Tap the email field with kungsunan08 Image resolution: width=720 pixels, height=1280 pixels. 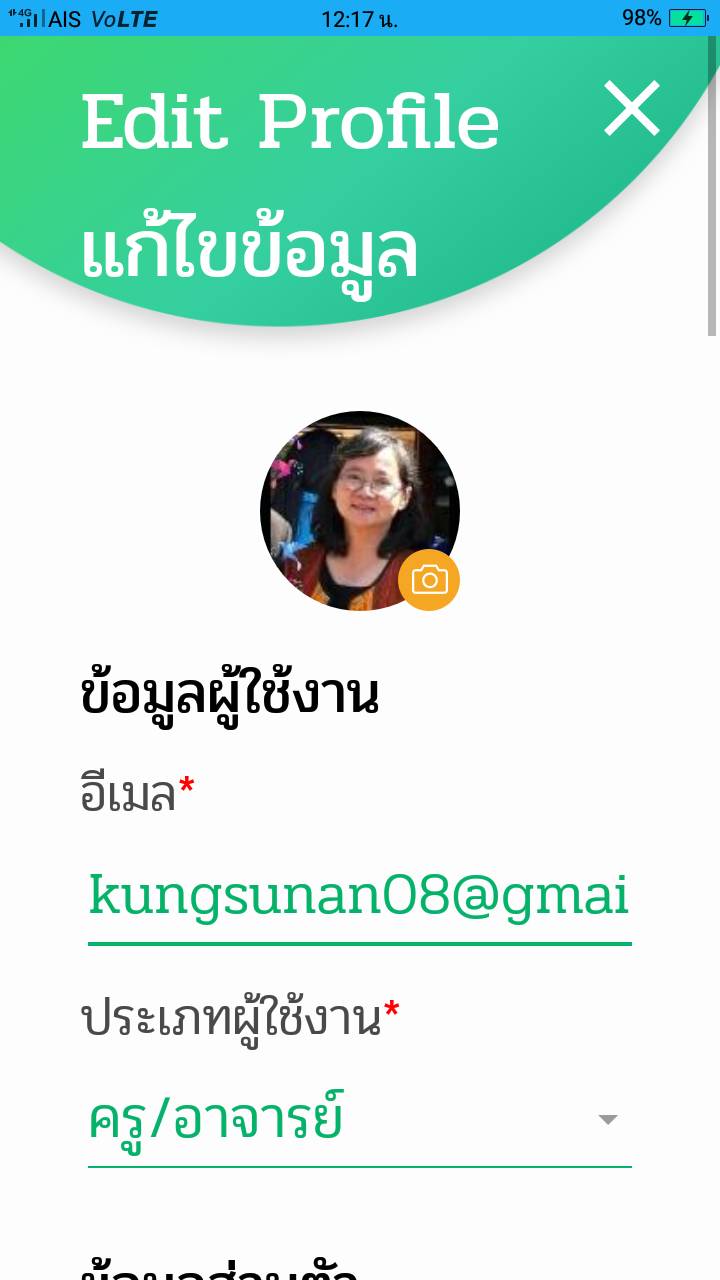pyautogui.click(x=360, y=896)
